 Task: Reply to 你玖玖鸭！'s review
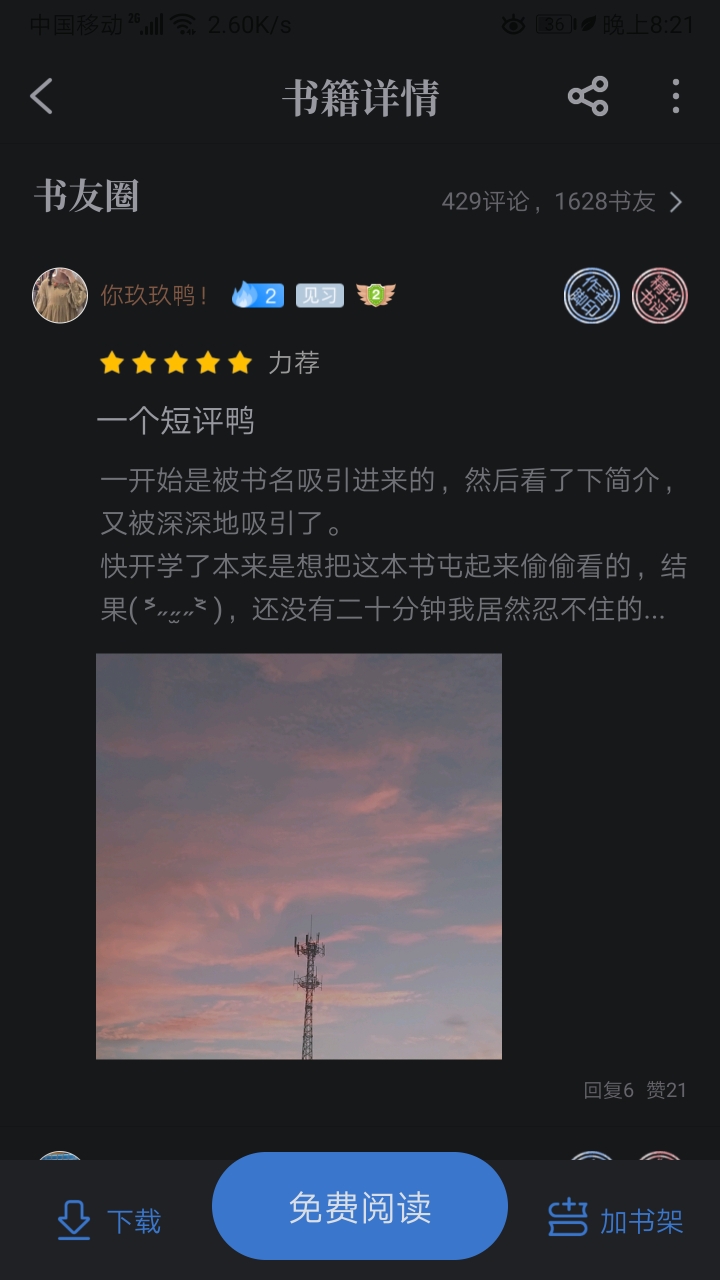[608, 1090]
